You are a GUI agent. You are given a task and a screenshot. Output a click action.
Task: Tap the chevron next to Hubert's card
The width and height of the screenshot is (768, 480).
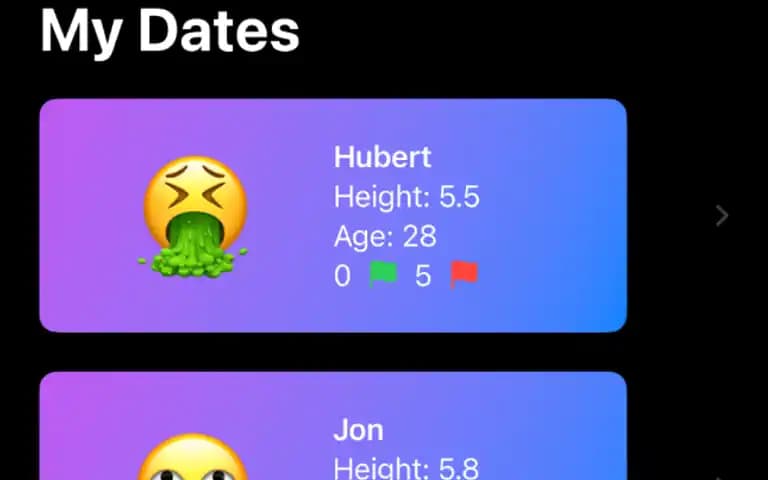(x=722, y=215)
